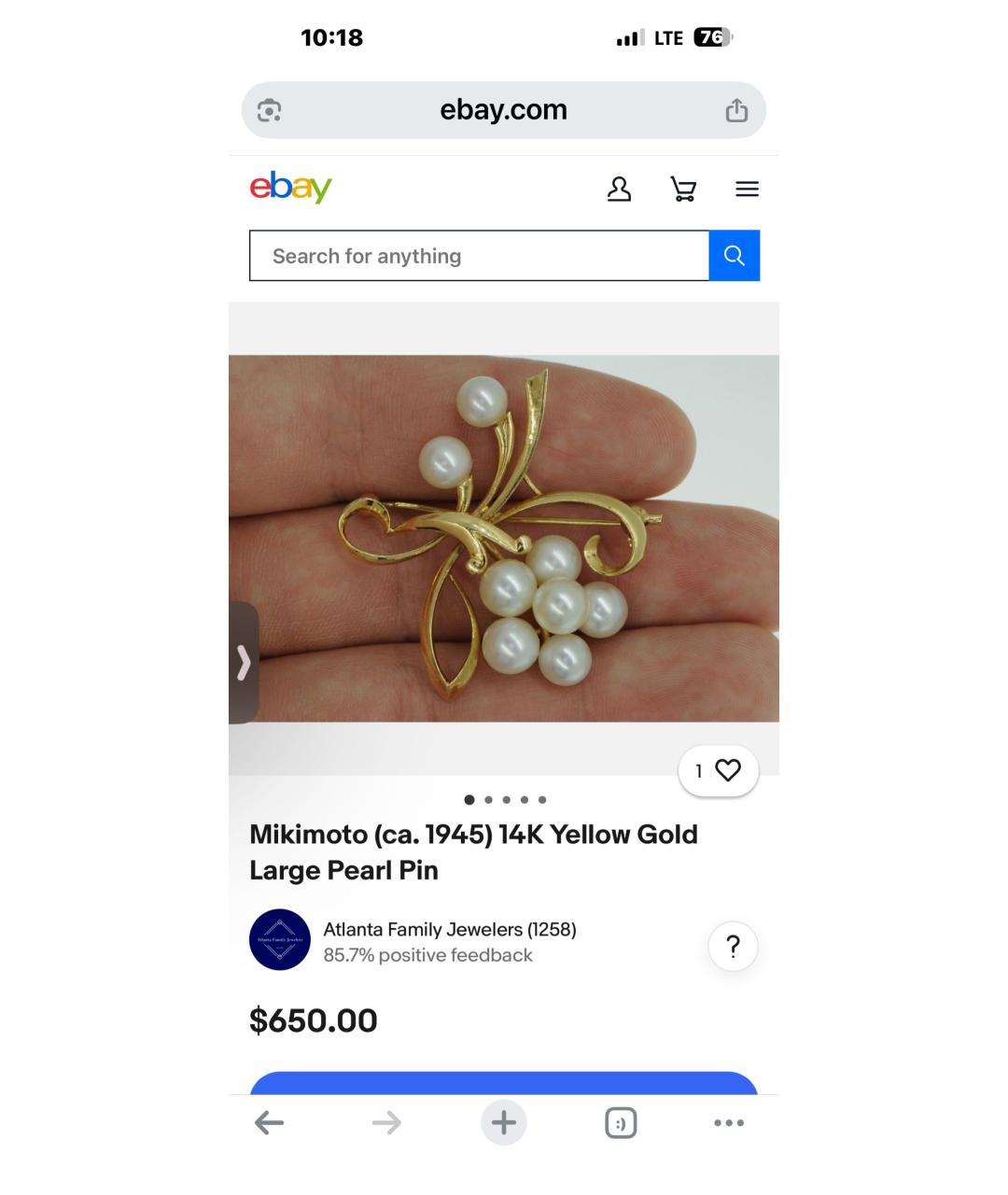Image resolution: width=1008 pixels, height=1195 pixels.
Task: Go back in the browser
Action: click(x=269, y=1122)
